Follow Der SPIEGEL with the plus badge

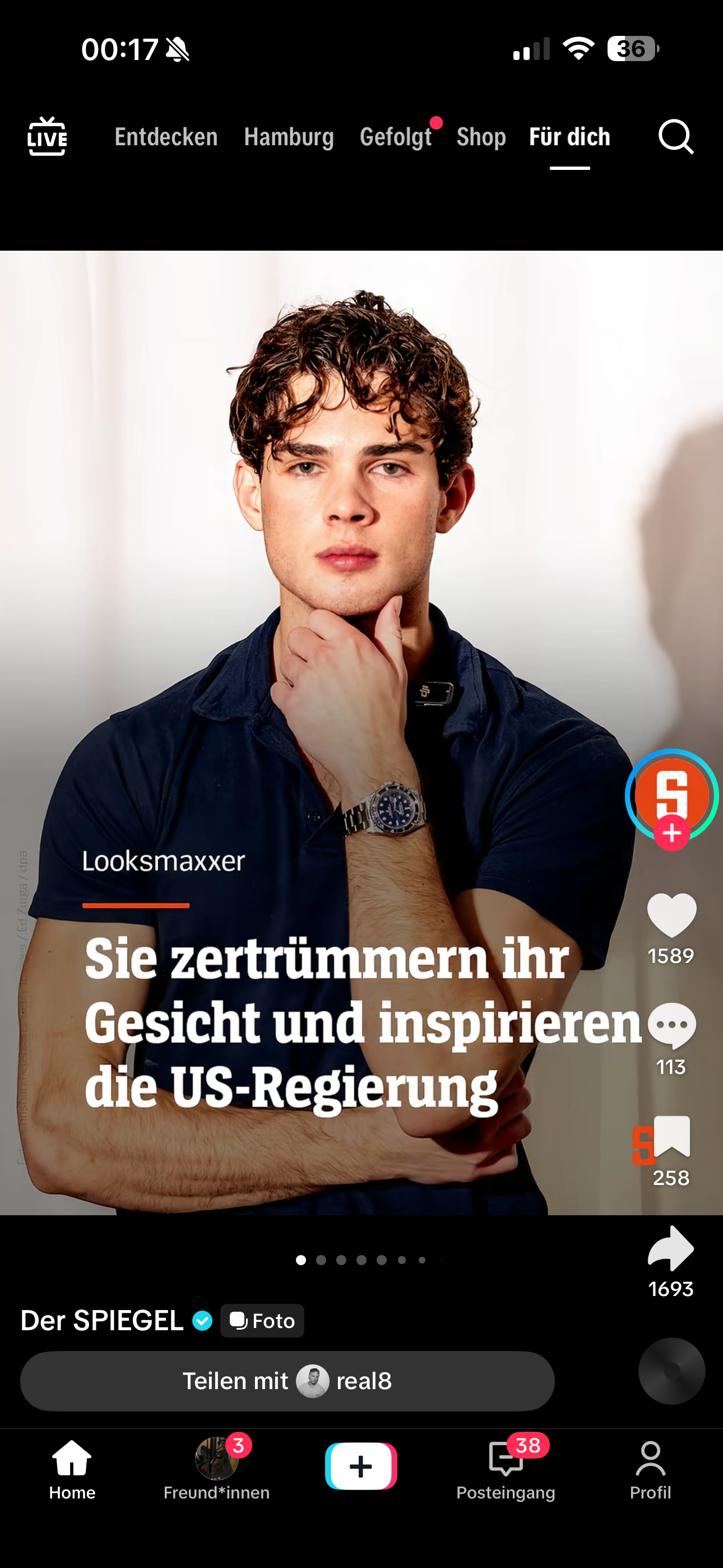pyautogui.click(x=672, y=833)
